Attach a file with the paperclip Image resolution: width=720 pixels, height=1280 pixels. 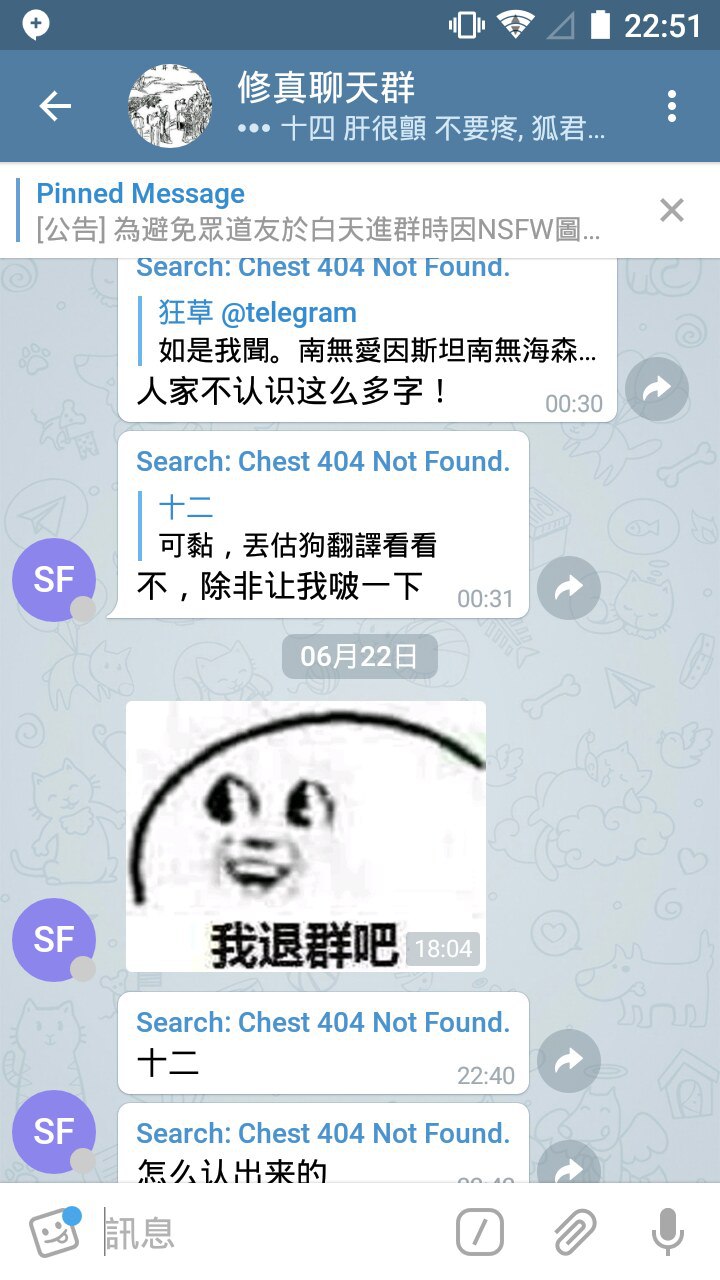point(575,1232)
